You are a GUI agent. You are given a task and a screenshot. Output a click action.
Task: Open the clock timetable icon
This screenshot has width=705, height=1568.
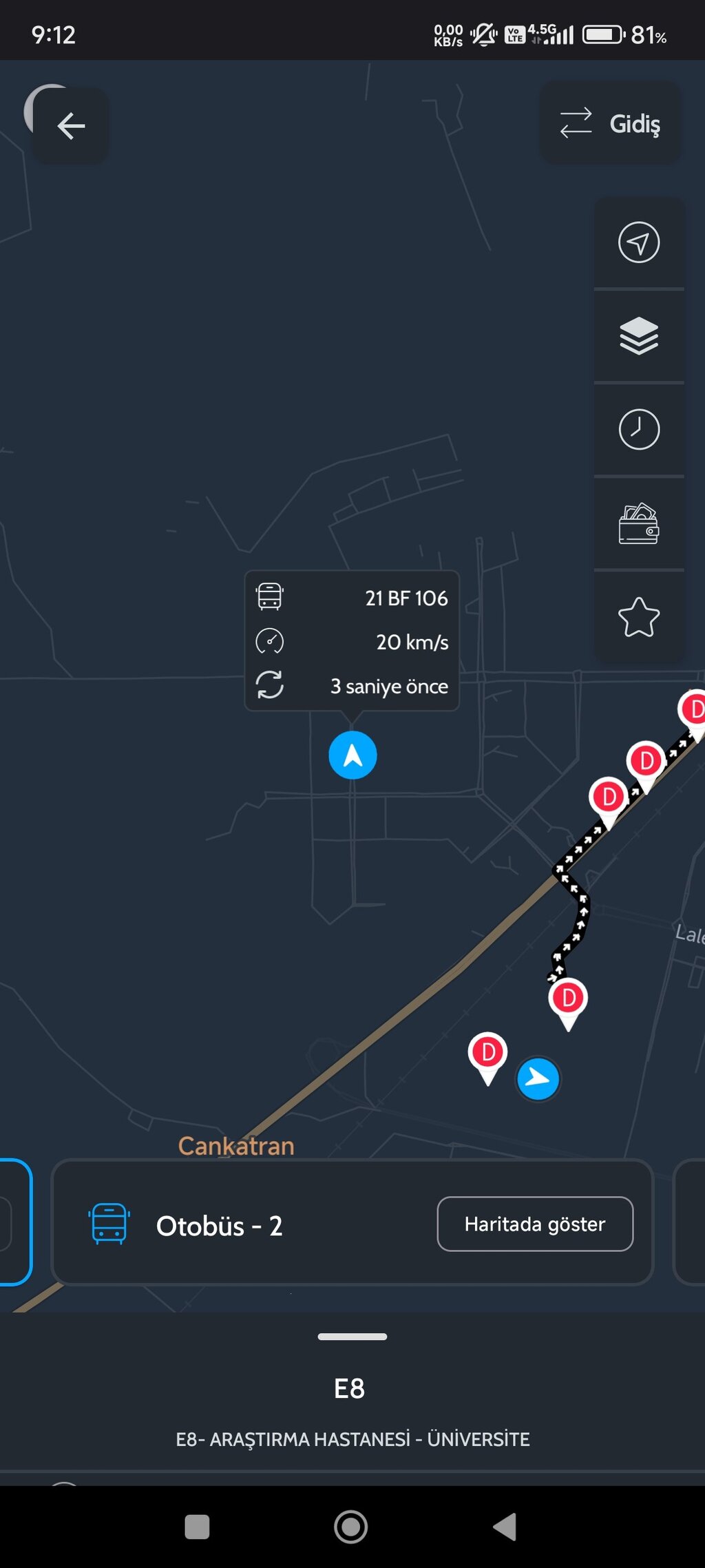click(639, 430)
